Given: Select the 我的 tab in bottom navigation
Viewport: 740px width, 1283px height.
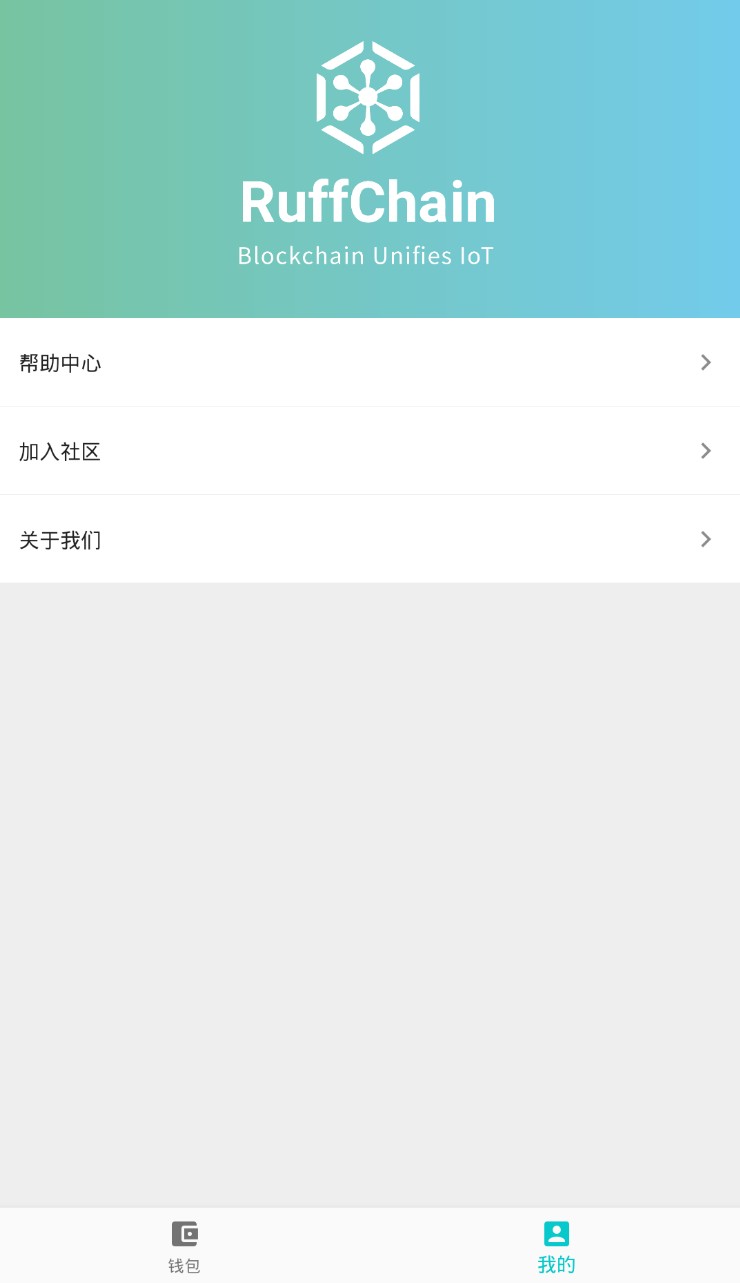Looking at the screenshot, I should pos(556,1246).
